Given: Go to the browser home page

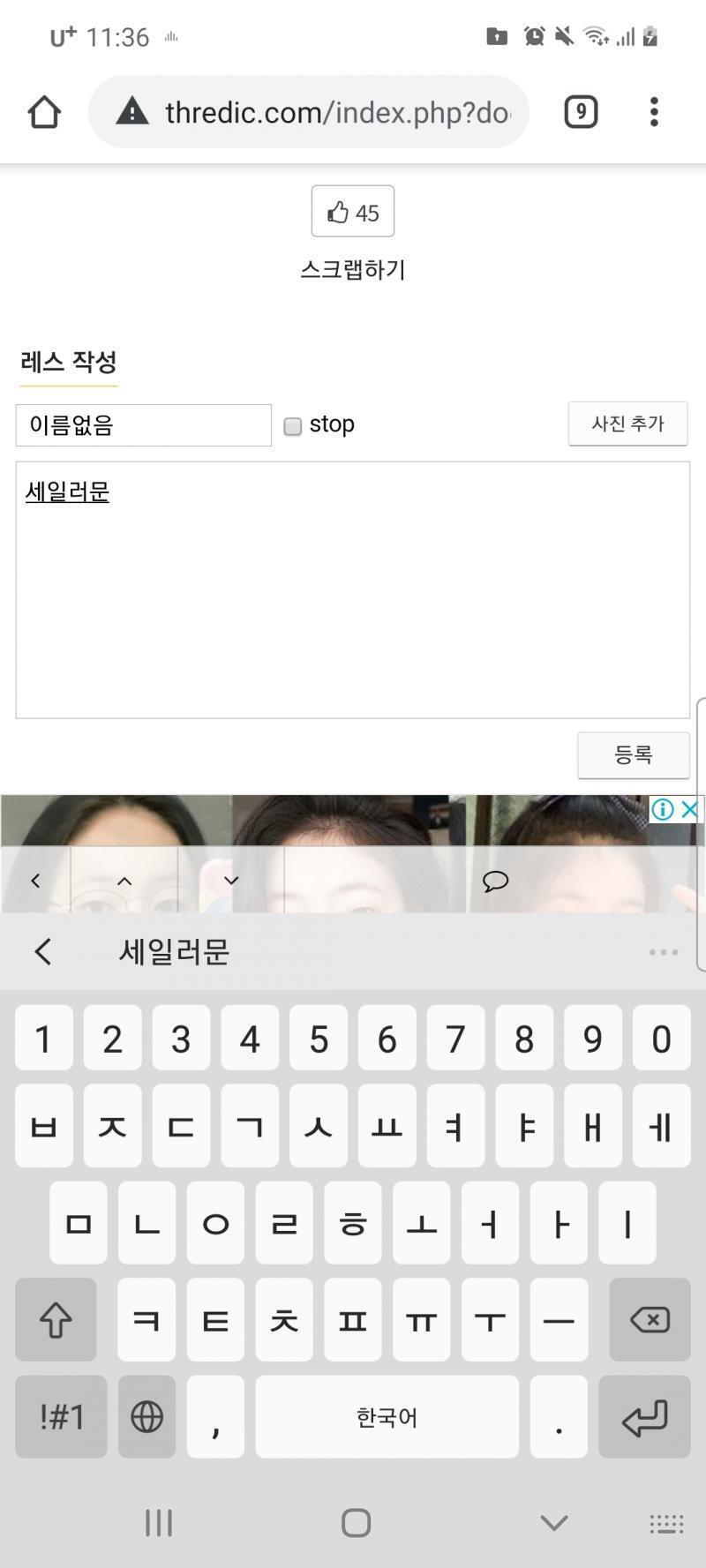Looking at the screenshot, I should [x=44, y=112].
